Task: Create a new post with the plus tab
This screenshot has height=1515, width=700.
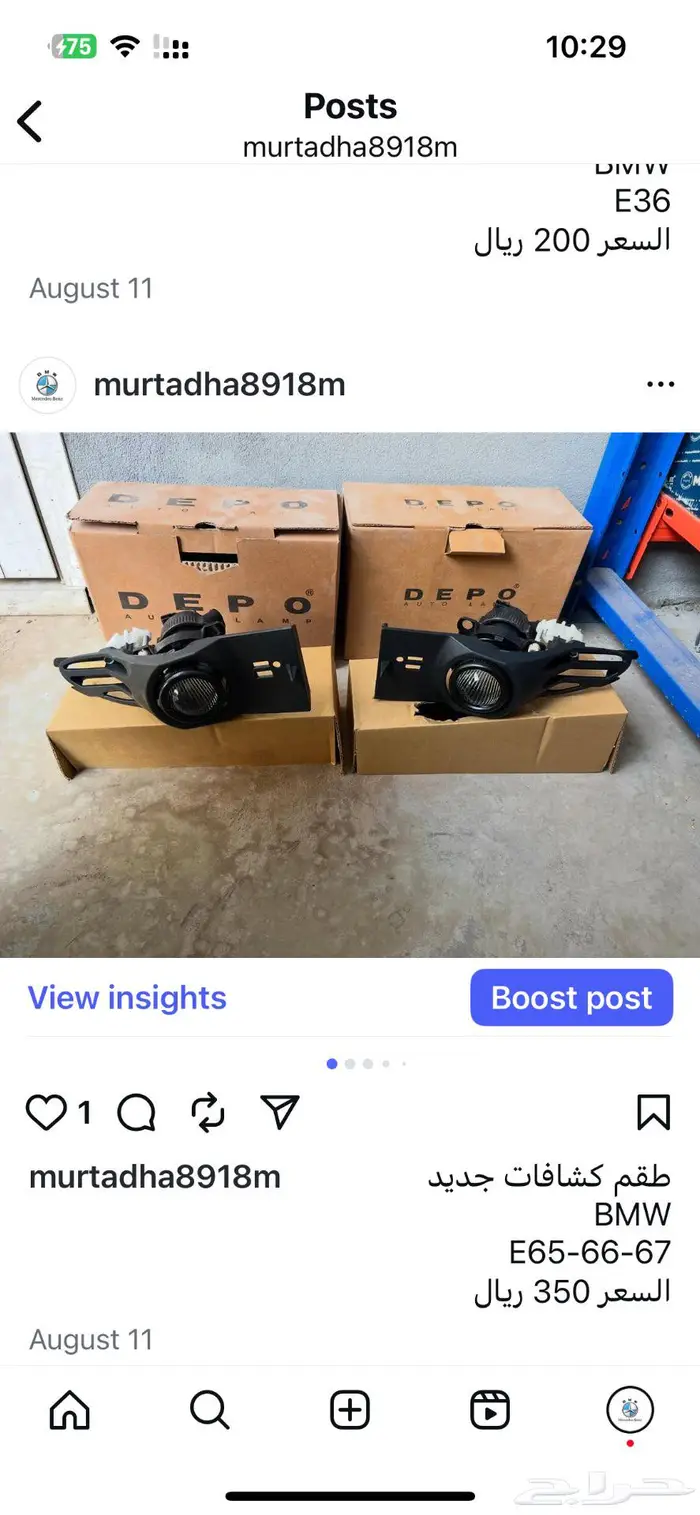Action: pos(350,1410)
